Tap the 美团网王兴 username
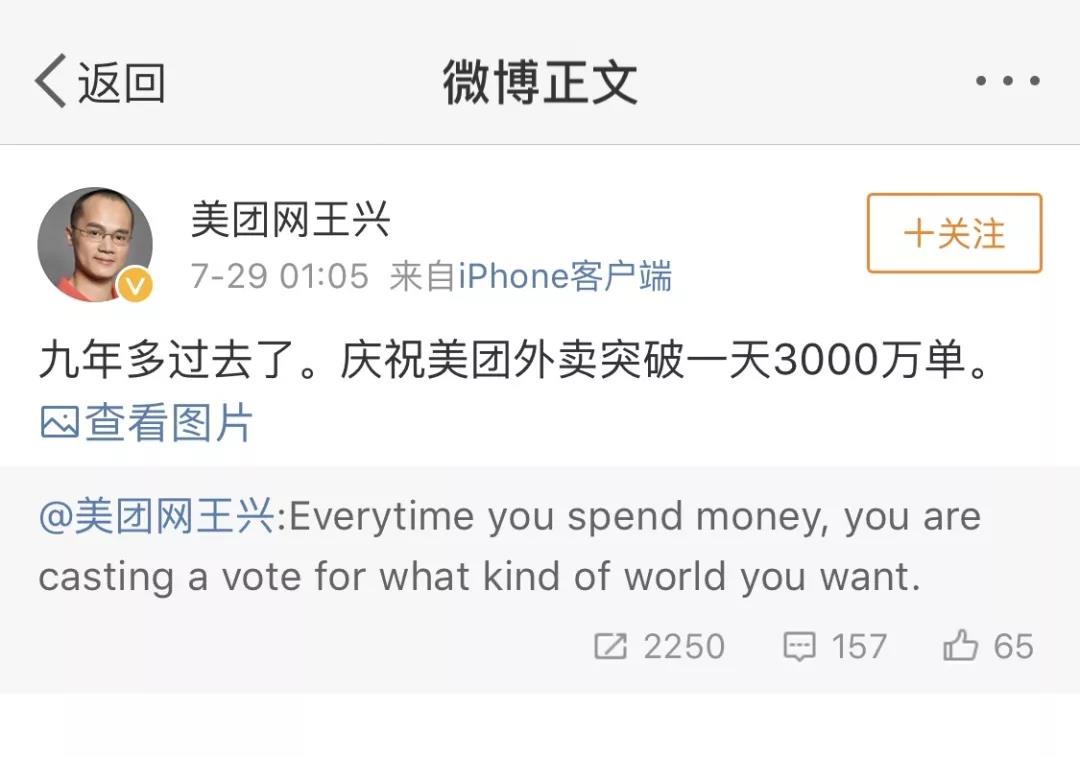 290,220
